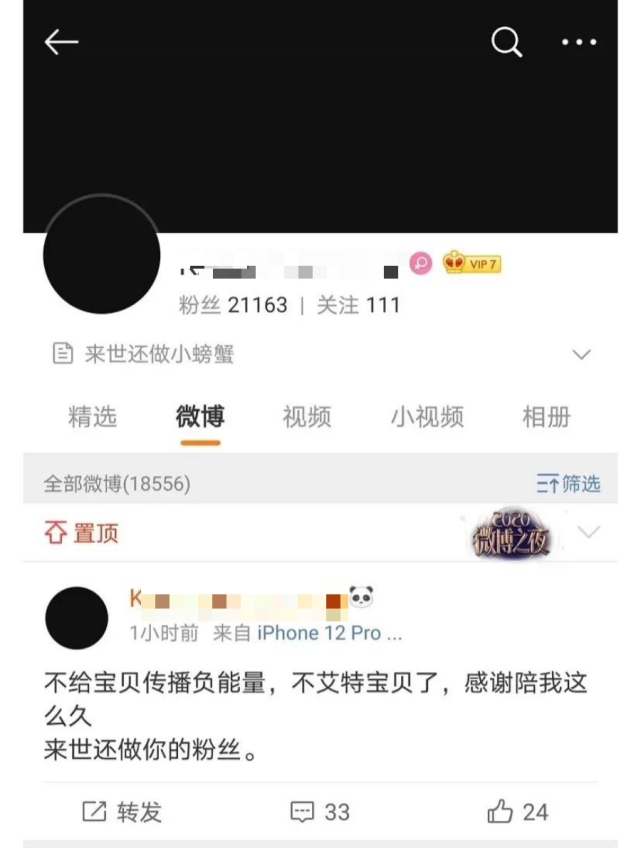The height and width of the screenshot is (848, 641).
Task: Expand the bio 来世还做小螃蟹
Action: pos(581,355)
